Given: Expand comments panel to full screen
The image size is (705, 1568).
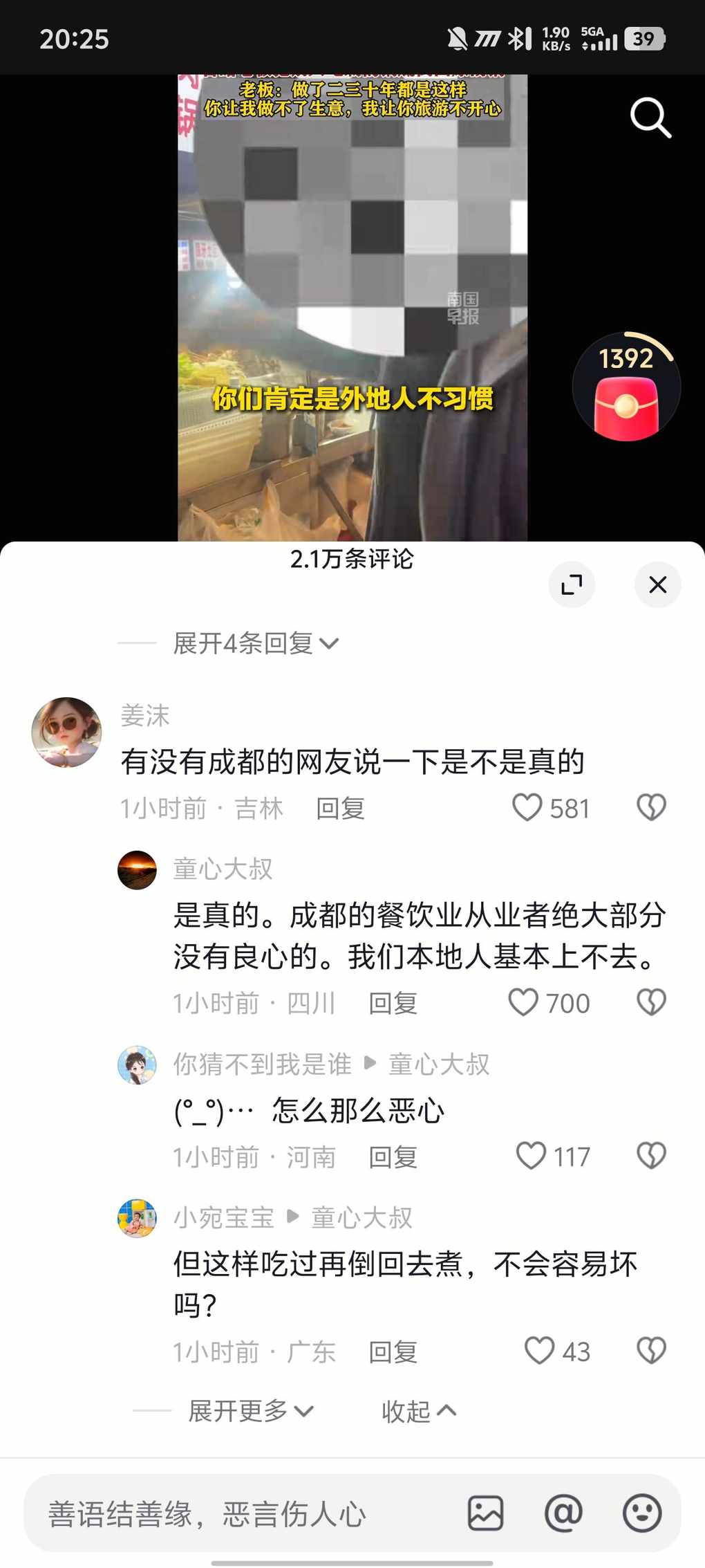Looking at the screenshot, I should point(572,585).
